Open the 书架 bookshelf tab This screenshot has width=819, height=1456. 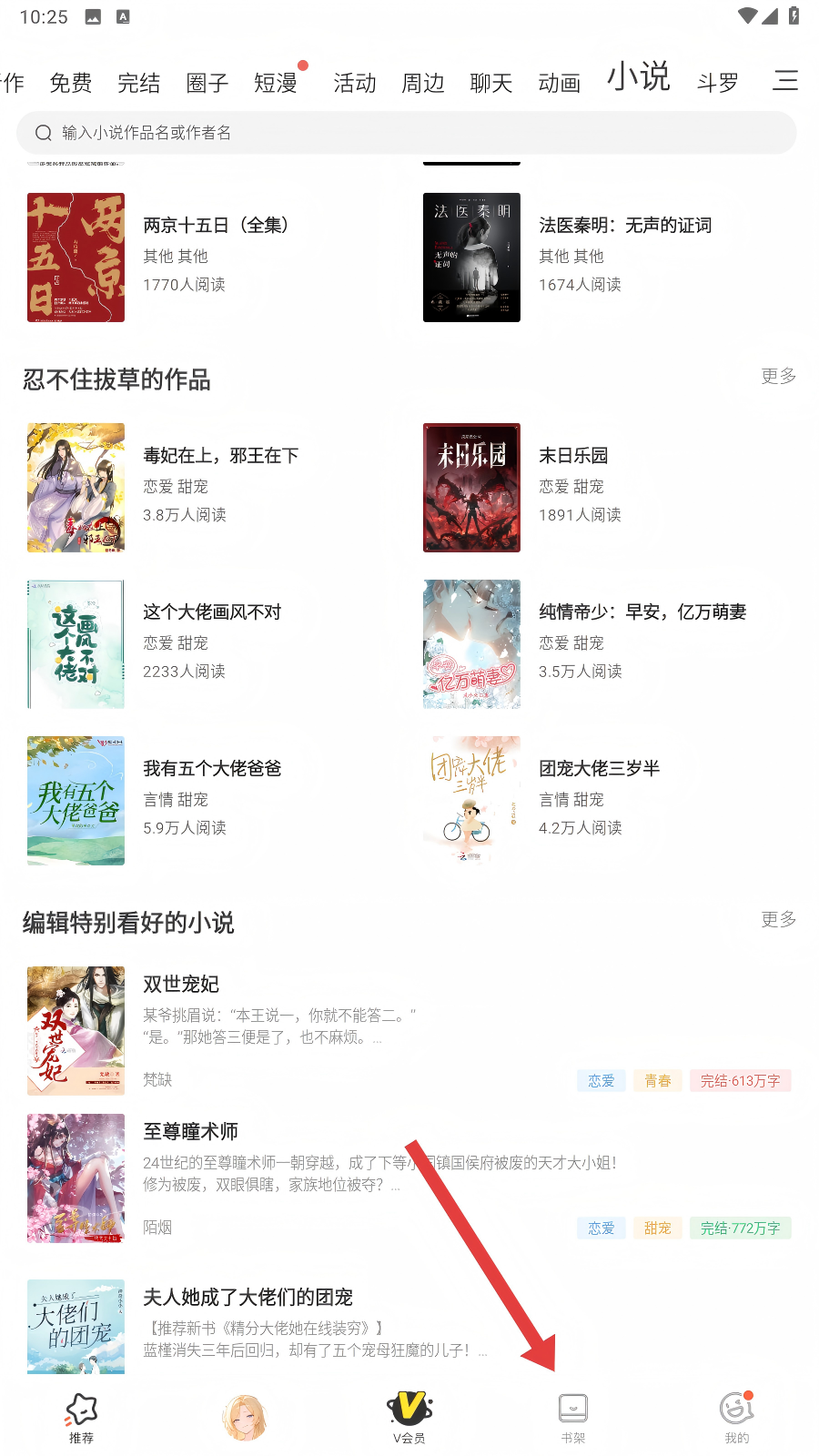pyautogui.click(x=572, y=1418)
